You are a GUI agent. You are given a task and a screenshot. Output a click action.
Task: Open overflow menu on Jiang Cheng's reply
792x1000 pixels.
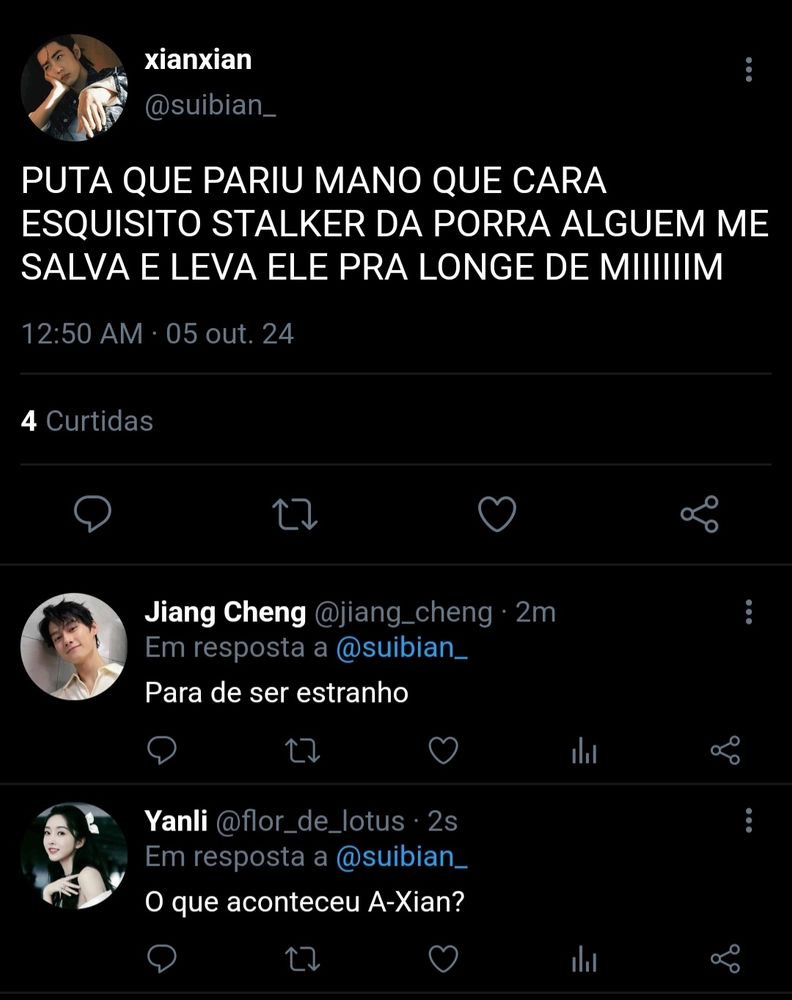749,612
